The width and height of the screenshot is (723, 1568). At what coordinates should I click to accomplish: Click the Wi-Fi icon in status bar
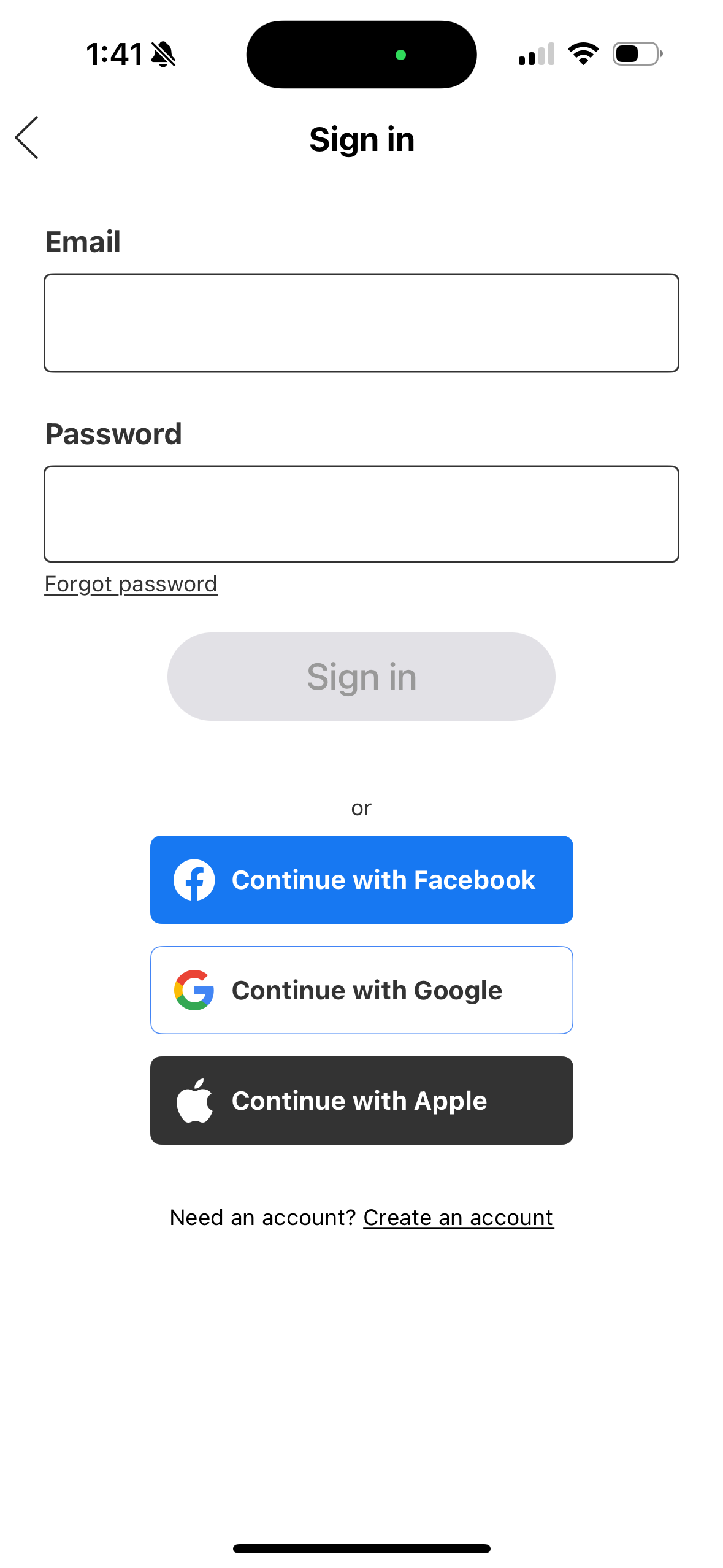coord(583,54)
